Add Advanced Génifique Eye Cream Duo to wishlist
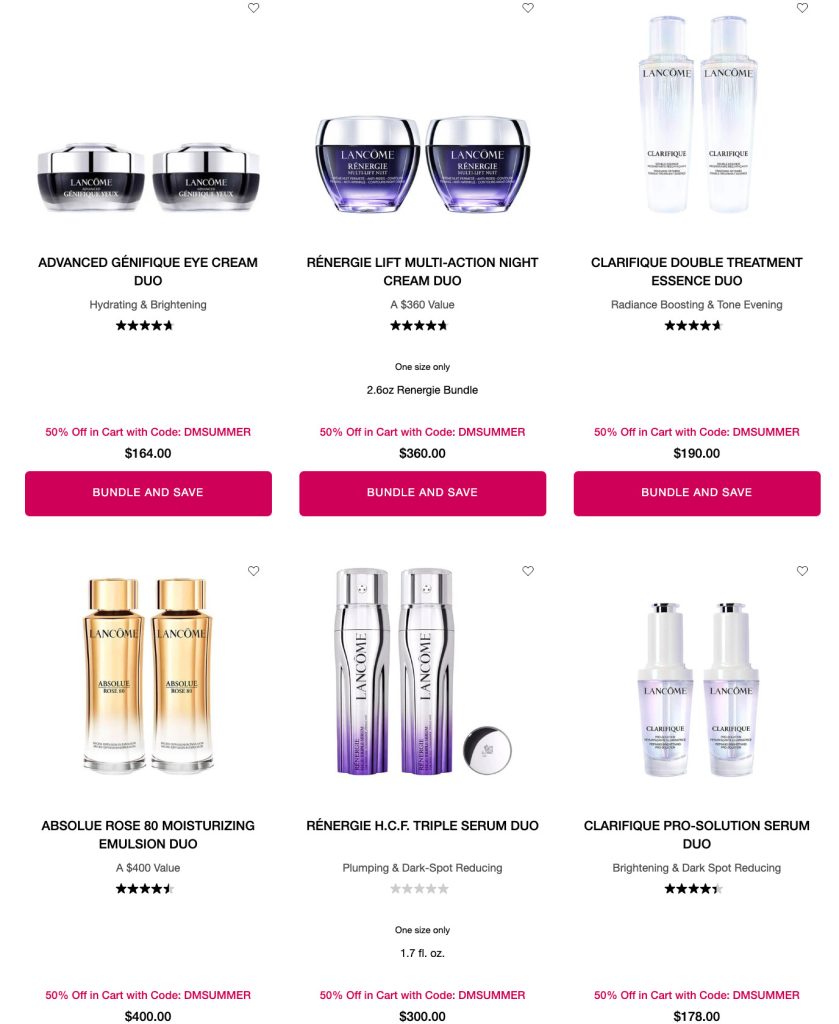The height and width of the screenshot is (1024, 839). click(253, 8)
